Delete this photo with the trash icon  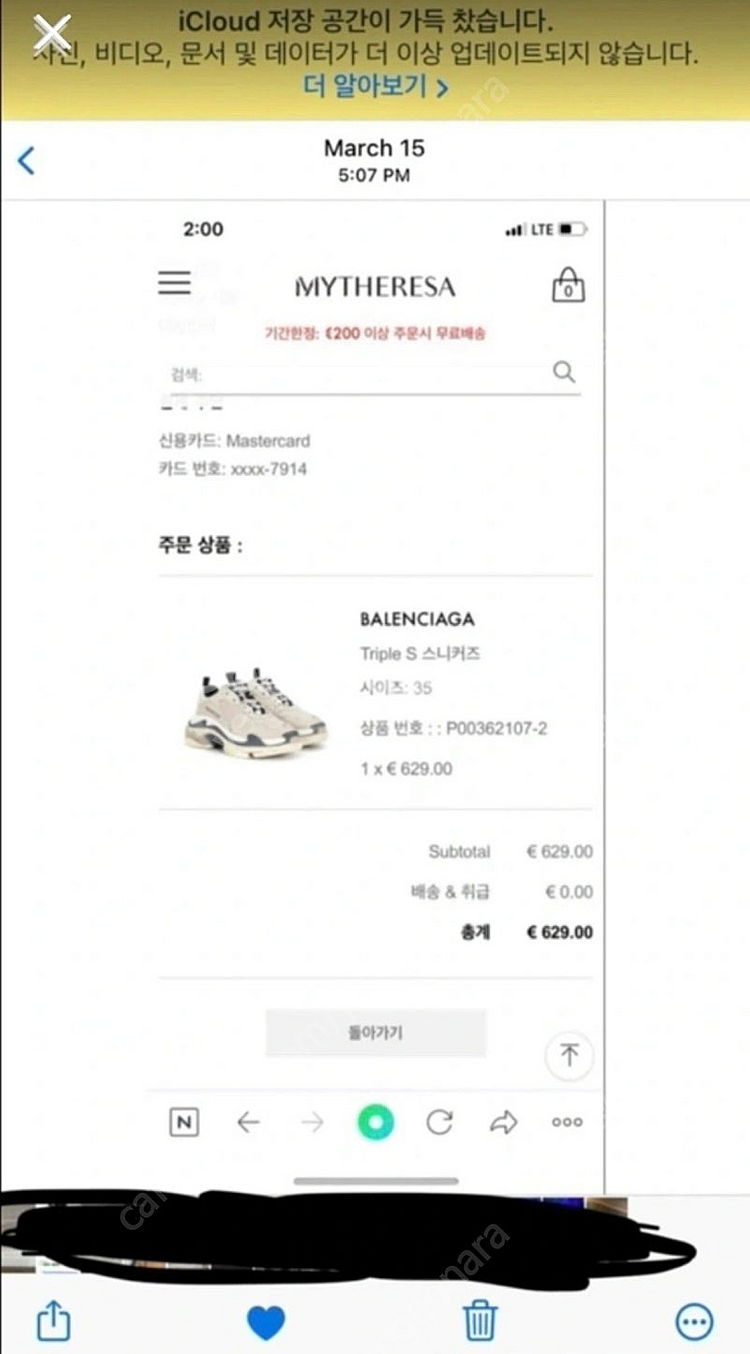[x=480, y=1321]
